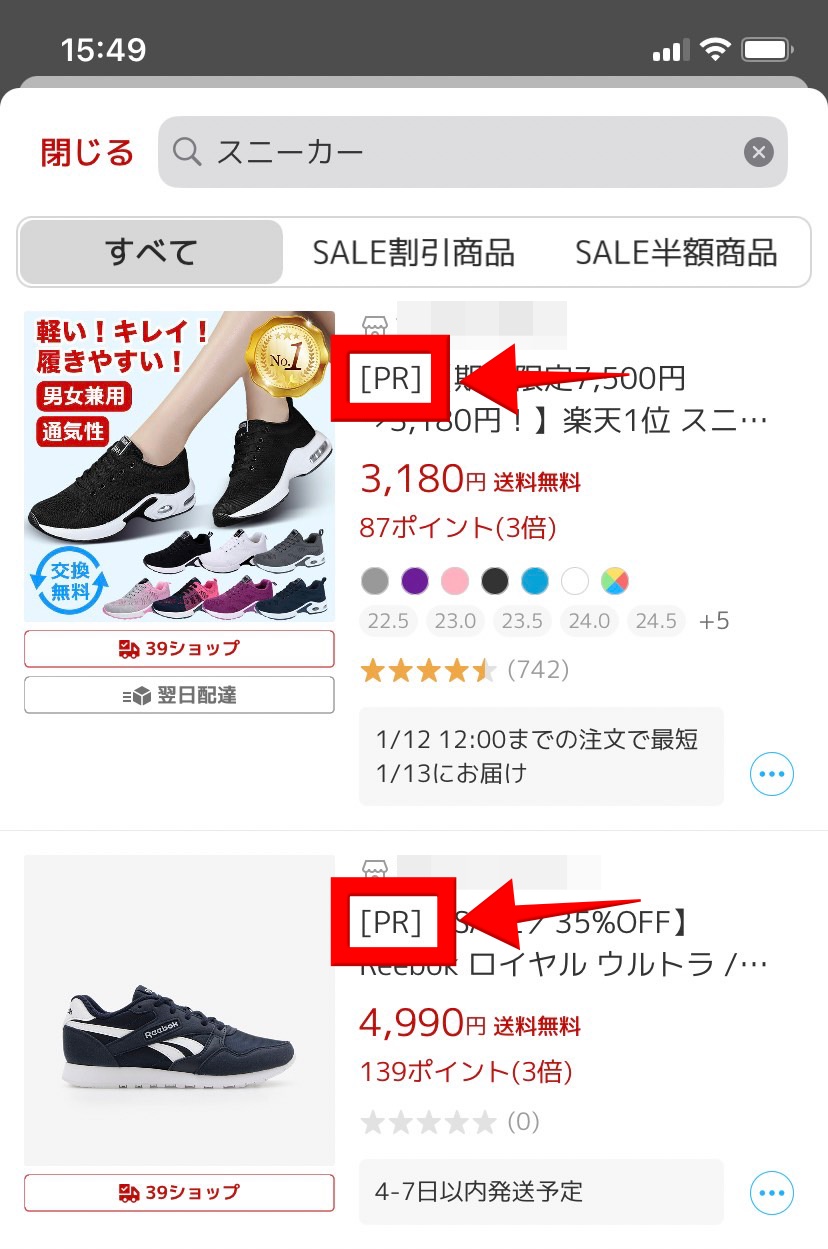Open more options for the 3,180円 sneaker
The height and width of the screenshot is (1249, 828).
click(771, 774)
